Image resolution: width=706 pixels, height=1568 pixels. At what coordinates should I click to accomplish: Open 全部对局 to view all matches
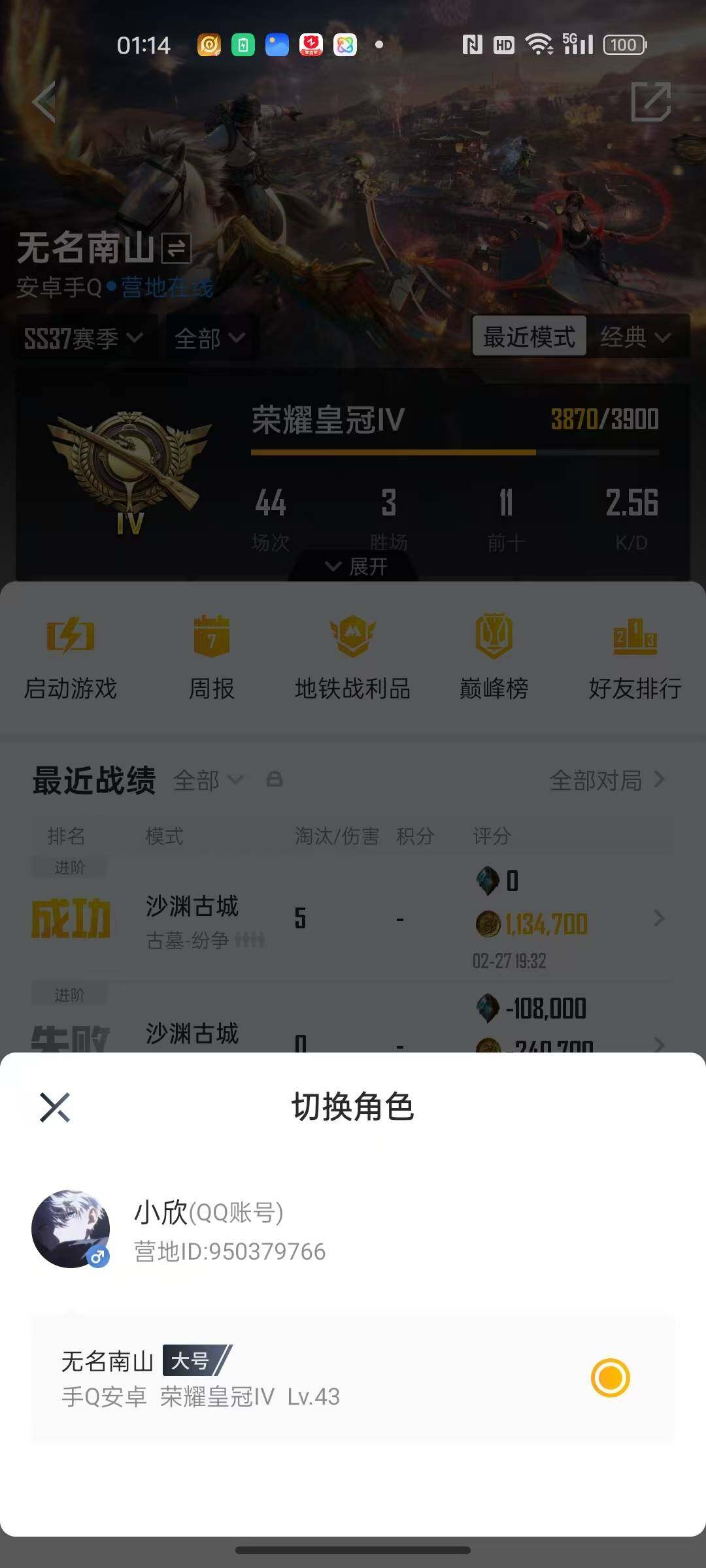(x=598, y=780)
